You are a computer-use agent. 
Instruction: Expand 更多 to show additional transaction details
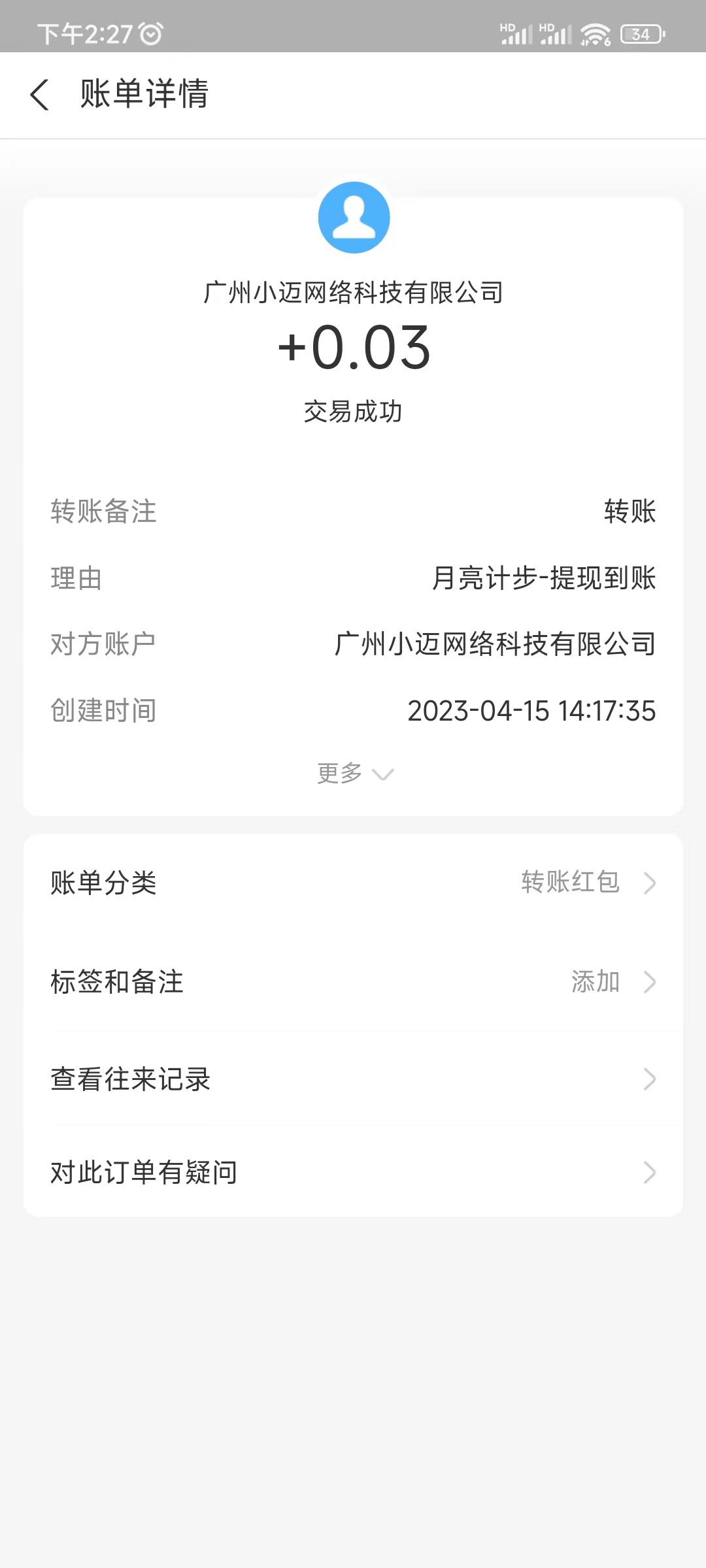(x=354, y=774)
